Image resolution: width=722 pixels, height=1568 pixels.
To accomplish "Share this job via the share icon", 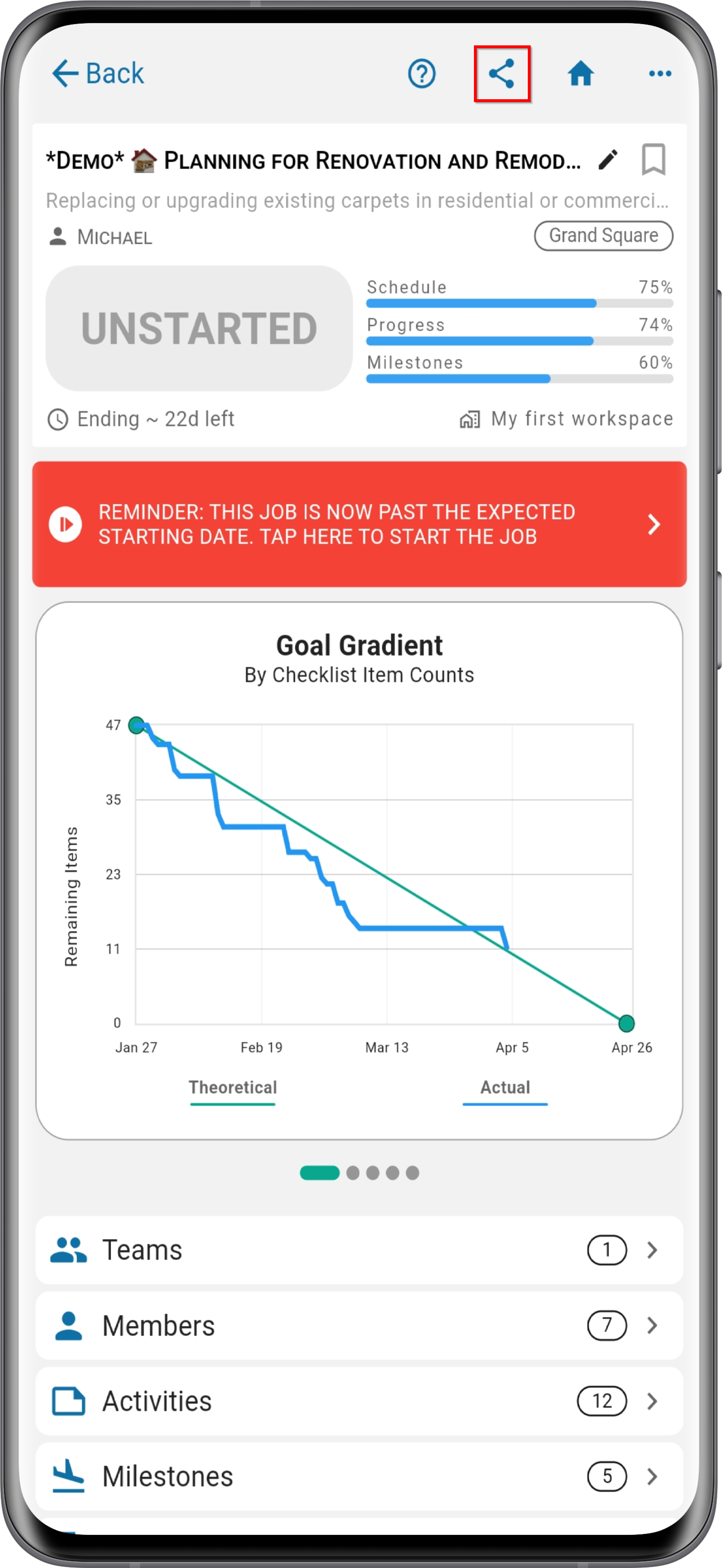I will click(x=502, y=74).
